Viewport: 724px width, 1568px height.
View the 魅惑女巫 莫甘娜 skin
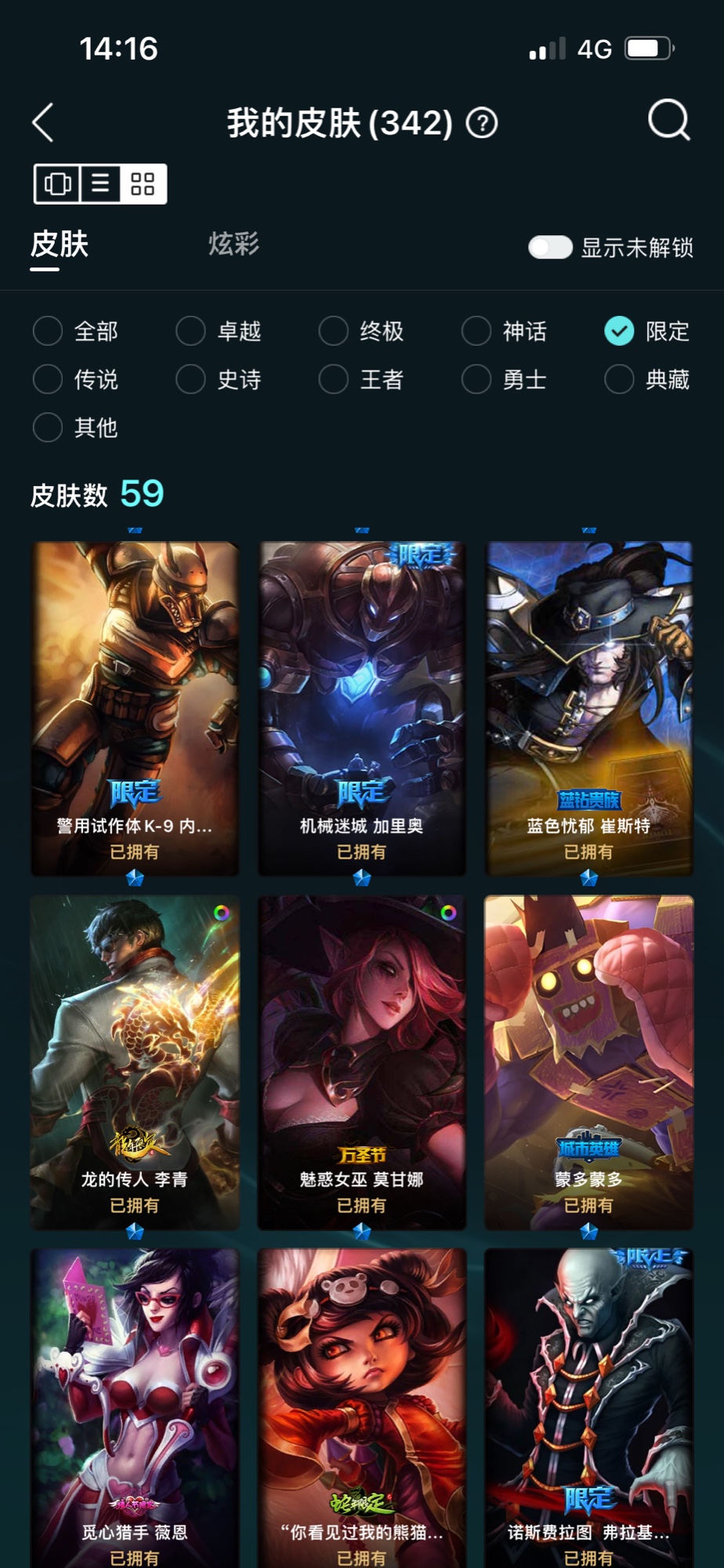pyautogui.click(x=361, y=1058)
